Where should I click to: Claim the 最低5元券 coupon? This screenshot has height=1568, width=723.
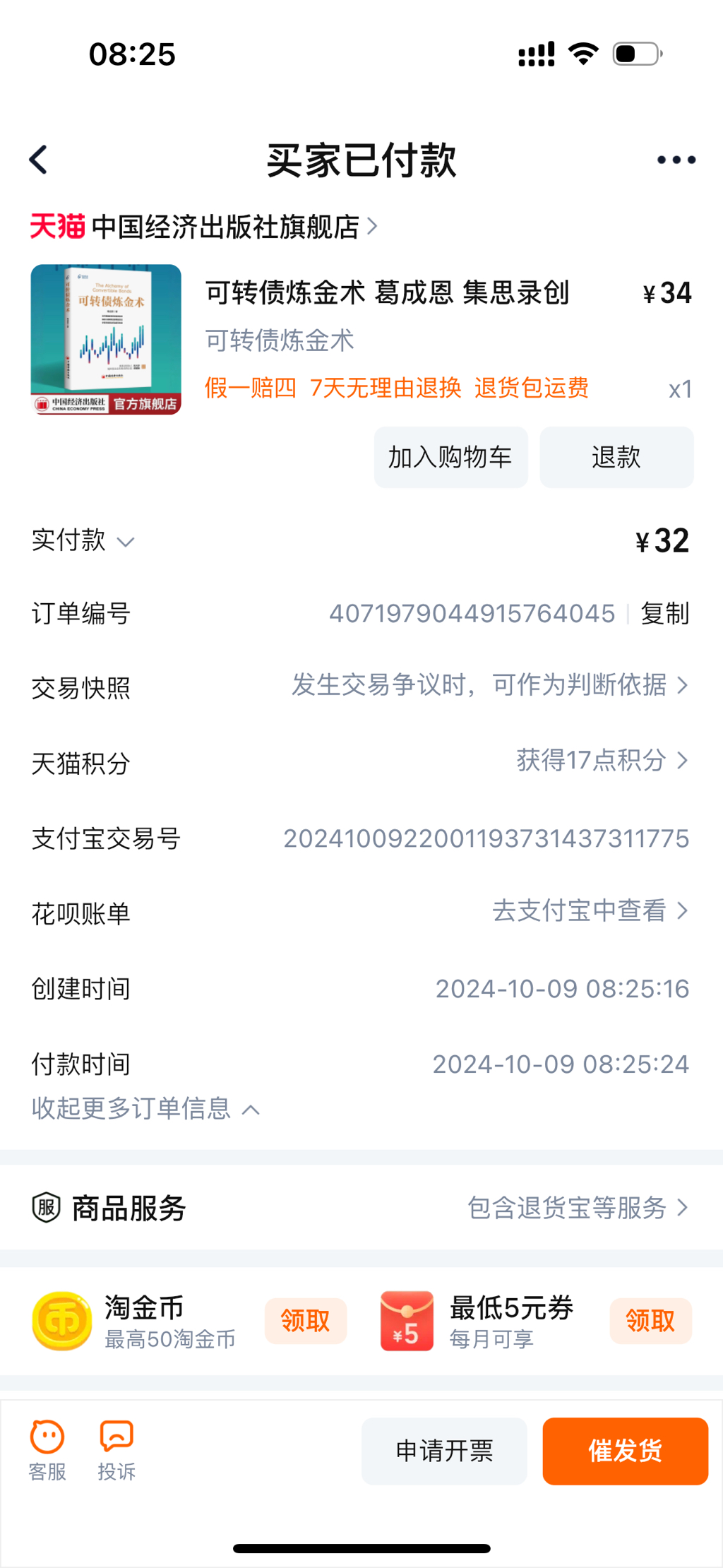click(650, 1321)
